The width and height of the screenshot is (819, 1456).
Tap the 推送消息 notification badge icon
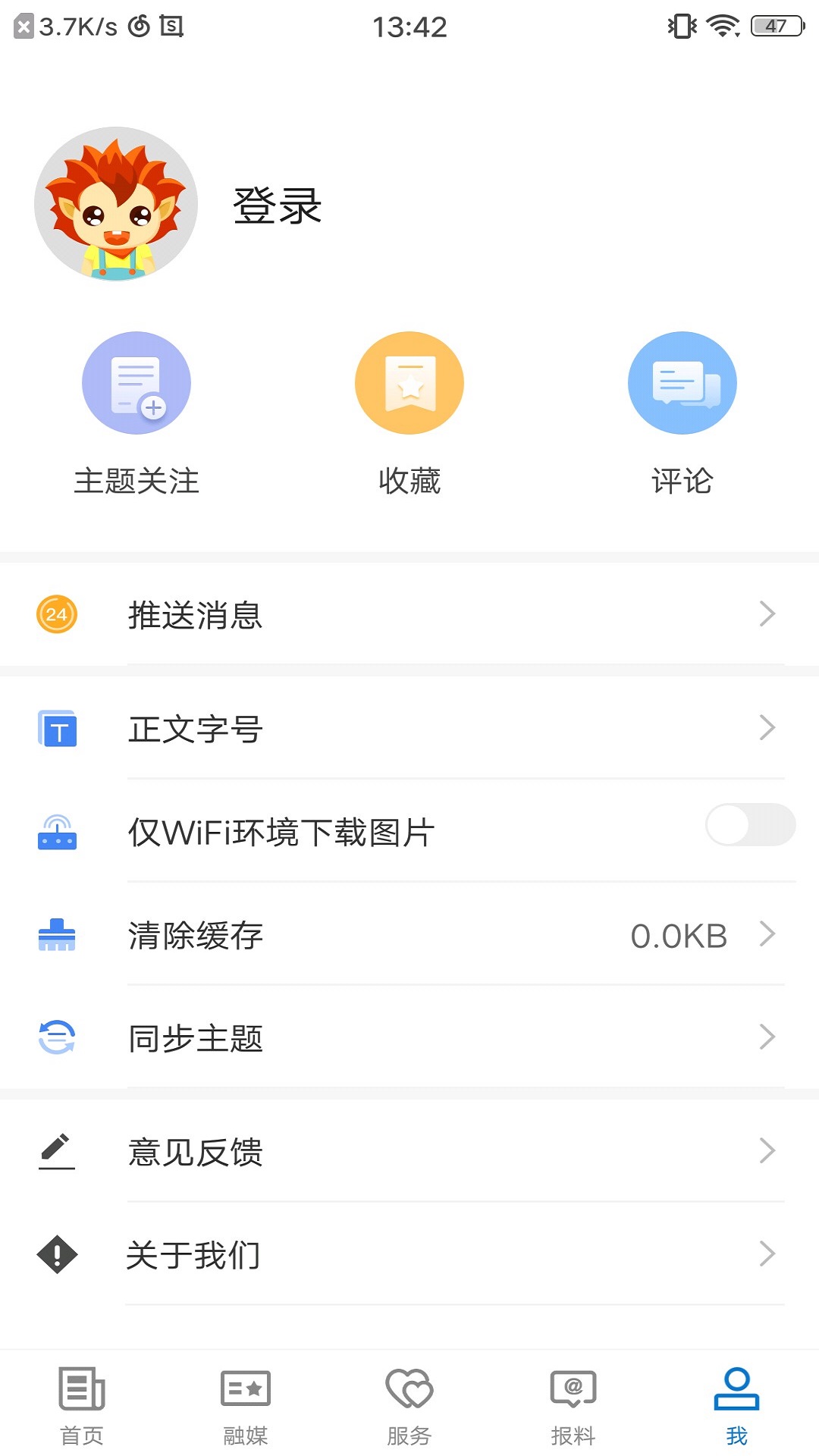56,614
